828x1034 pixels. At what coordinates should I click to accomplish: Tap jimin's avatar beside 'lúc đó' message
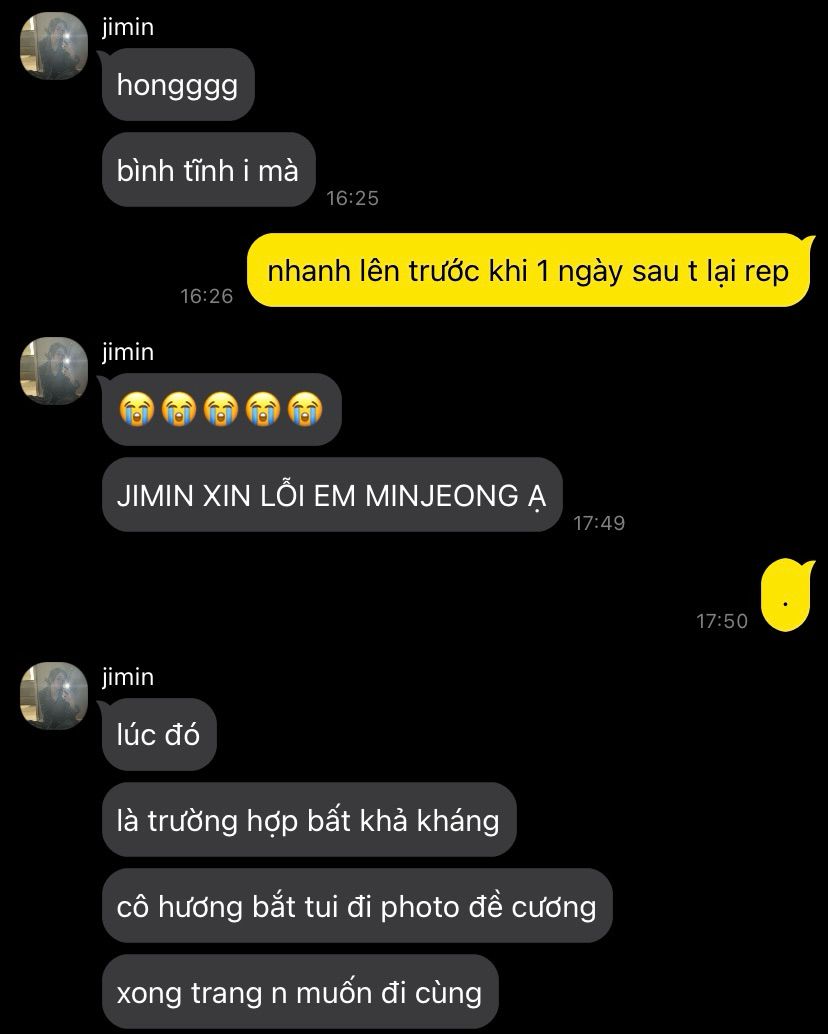click(x=54, y=696)
